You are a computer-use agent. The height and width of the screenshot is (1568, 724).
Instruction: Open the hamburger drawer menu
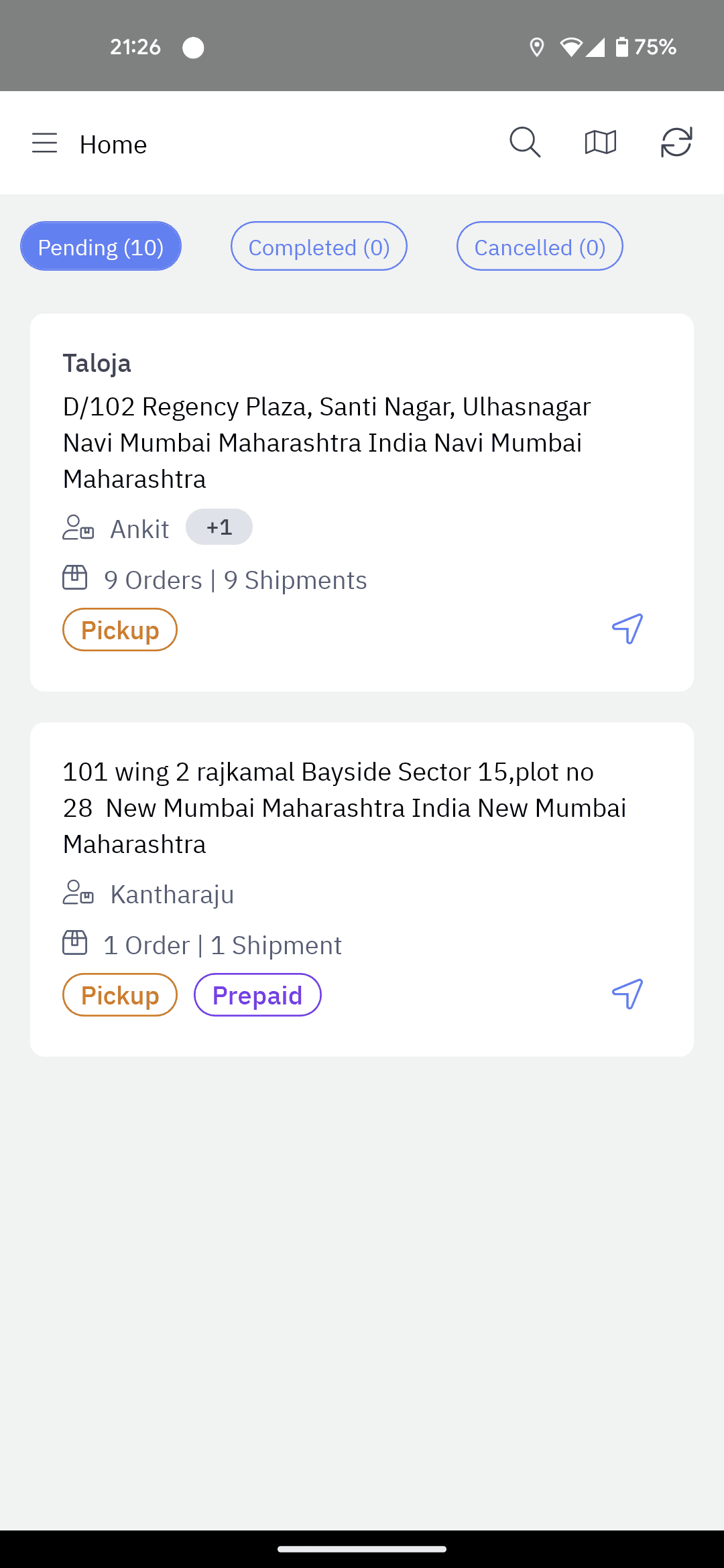(45, 143)
